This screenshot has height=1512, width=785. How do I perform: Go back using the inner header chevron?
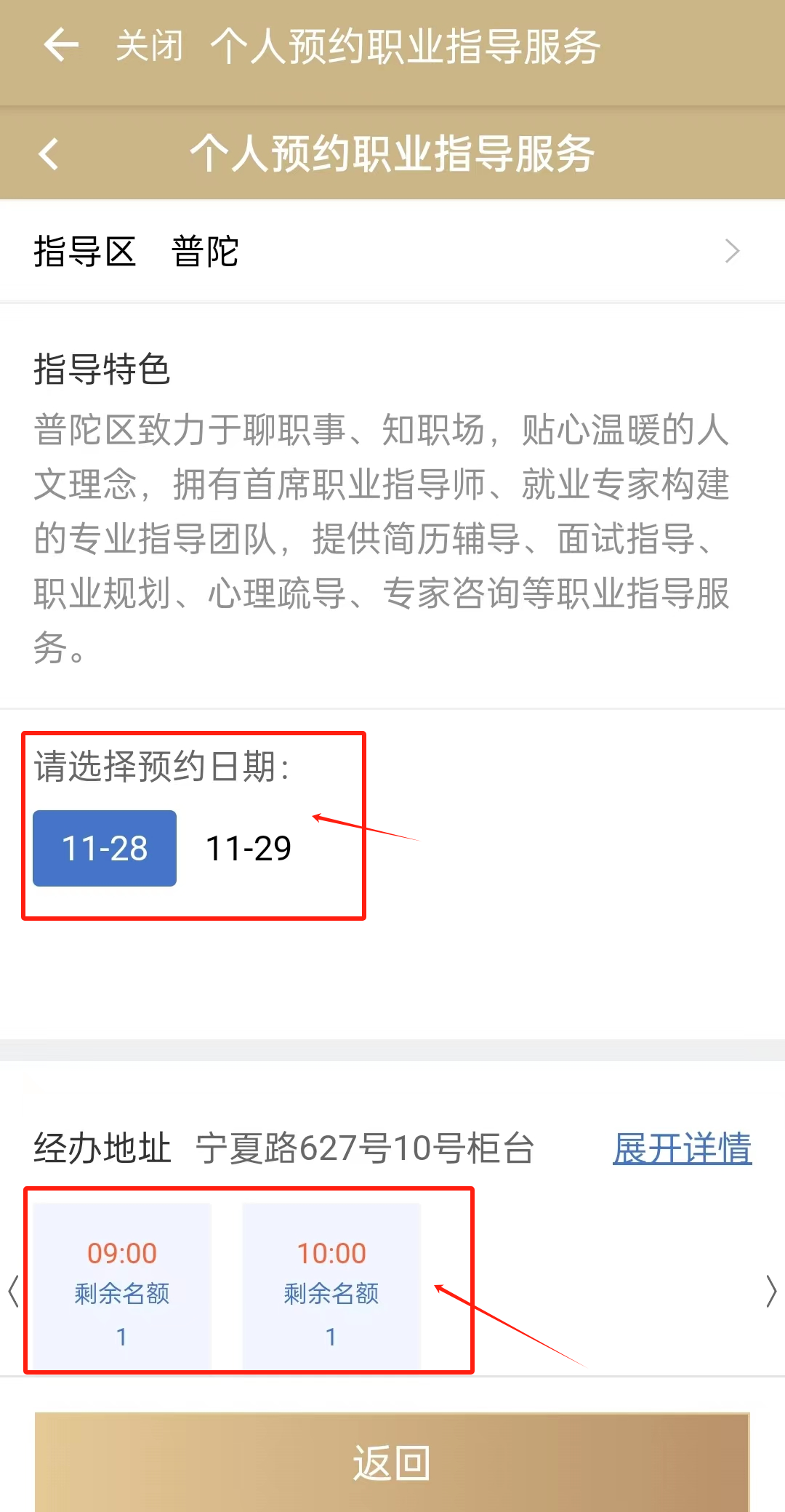(x=49, y=154)
